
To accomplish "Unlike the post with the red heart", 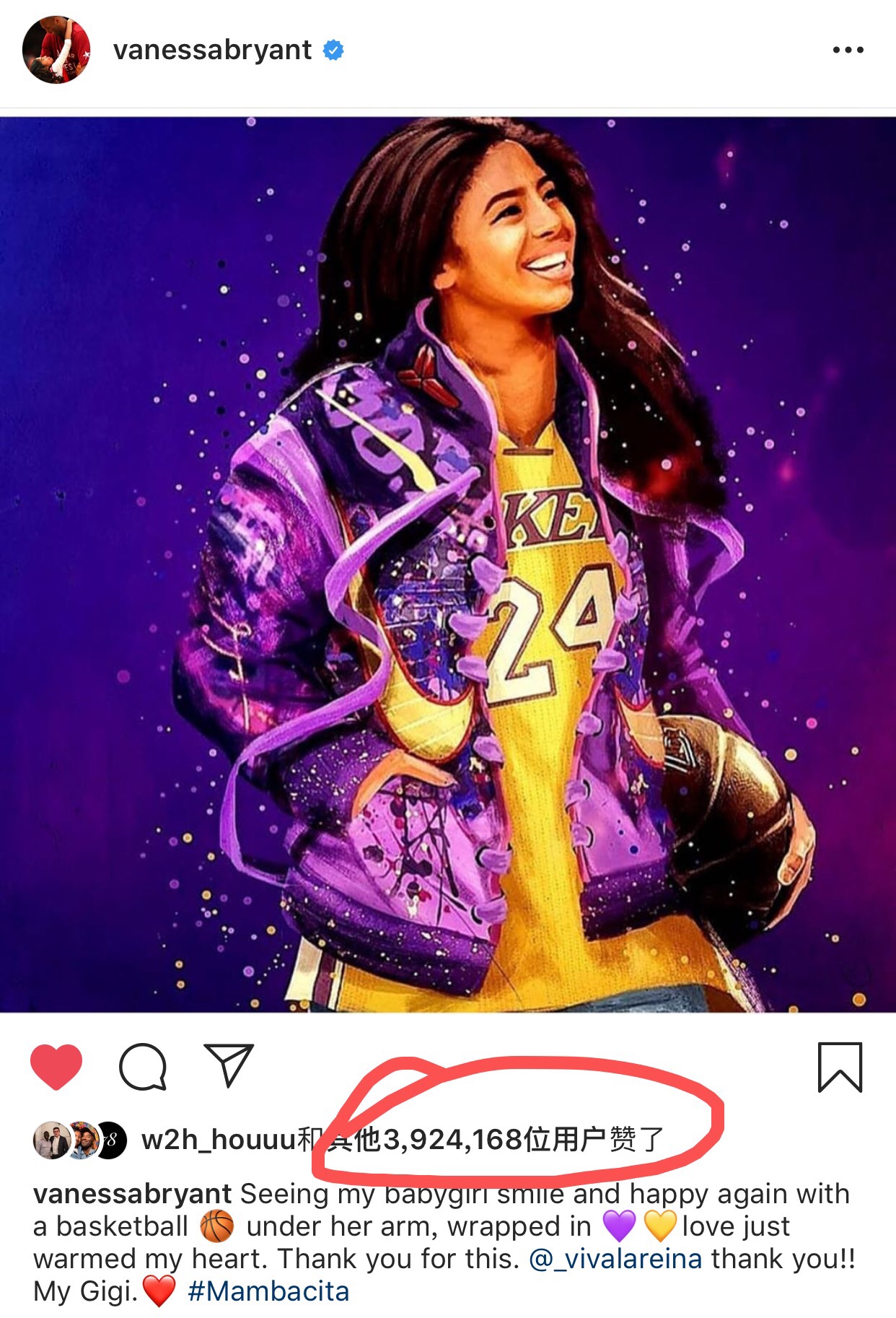I will [56, 1066].
